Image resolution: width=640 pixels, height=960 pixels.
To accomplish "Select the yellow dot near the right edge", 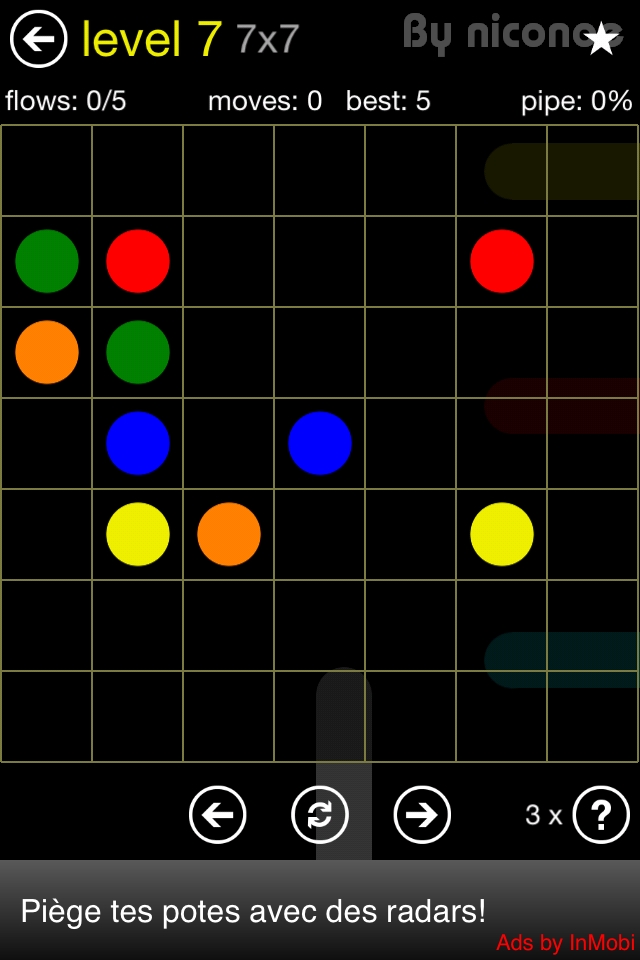I will click(x=502, y=534).
